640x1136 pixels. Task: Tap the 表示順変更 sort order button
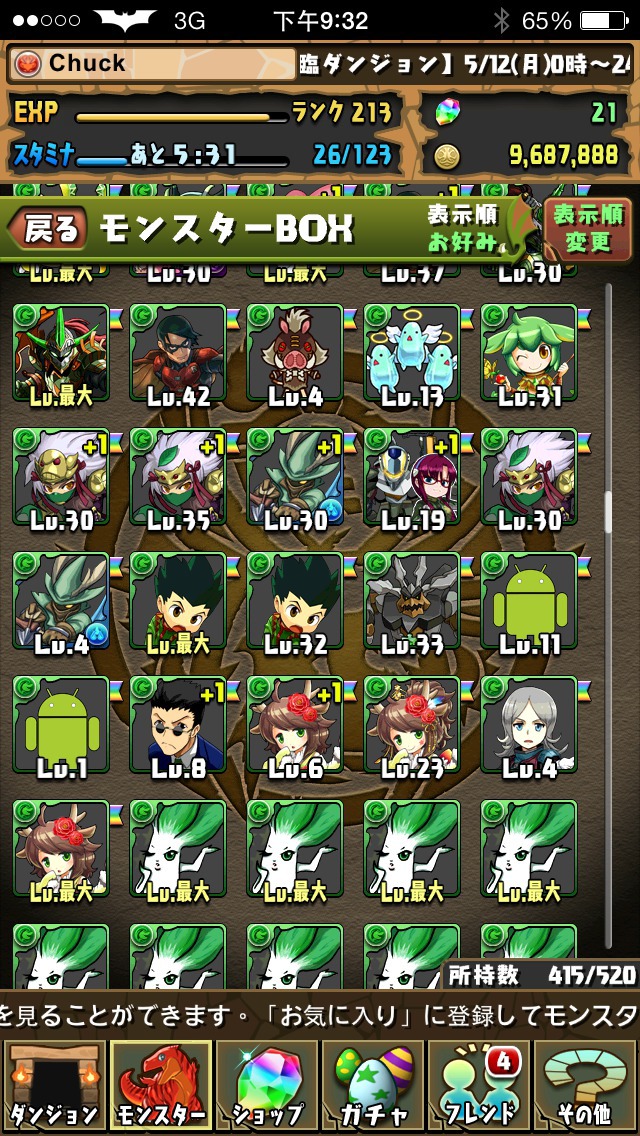(588, 229)
